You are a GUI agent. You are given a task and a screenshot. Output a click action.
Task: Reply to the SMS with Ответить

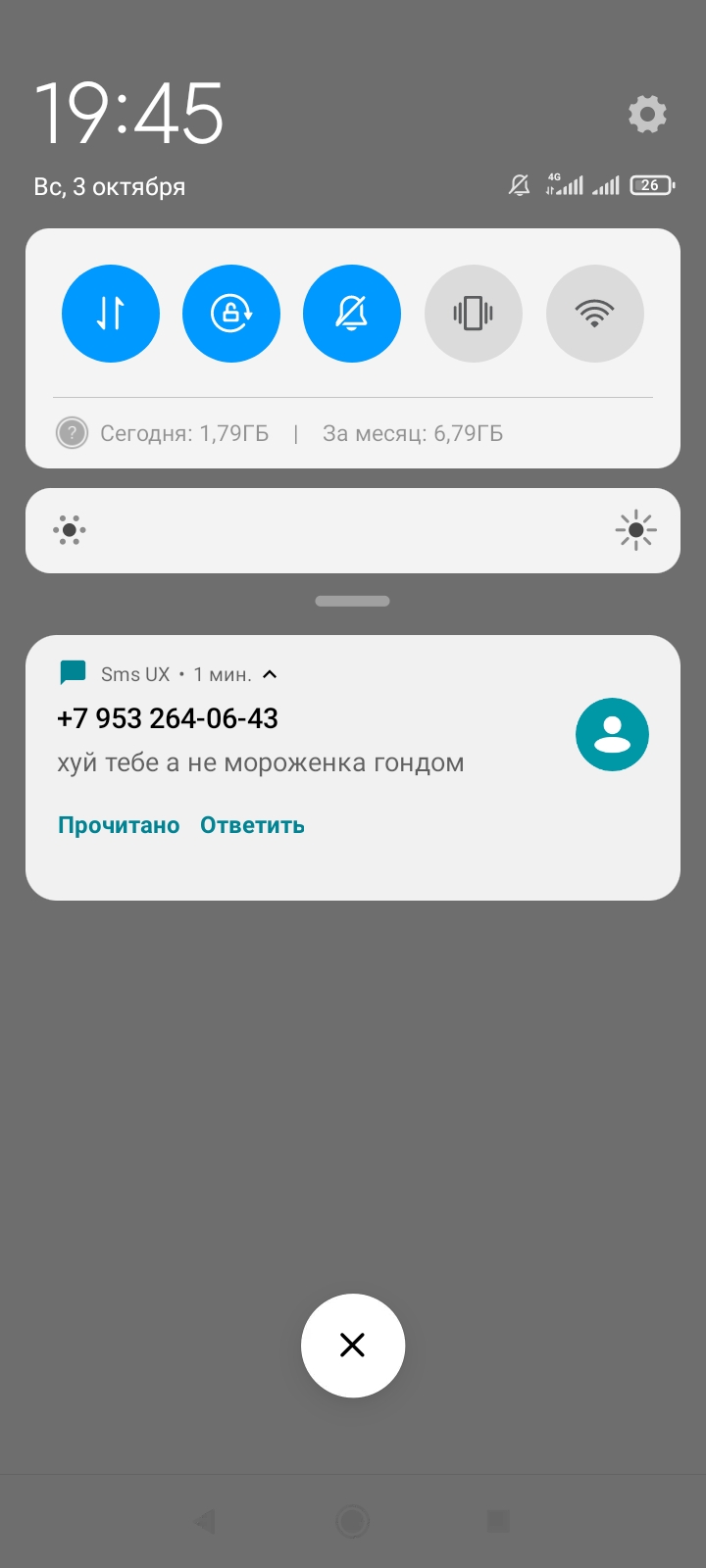click(252, 825)
